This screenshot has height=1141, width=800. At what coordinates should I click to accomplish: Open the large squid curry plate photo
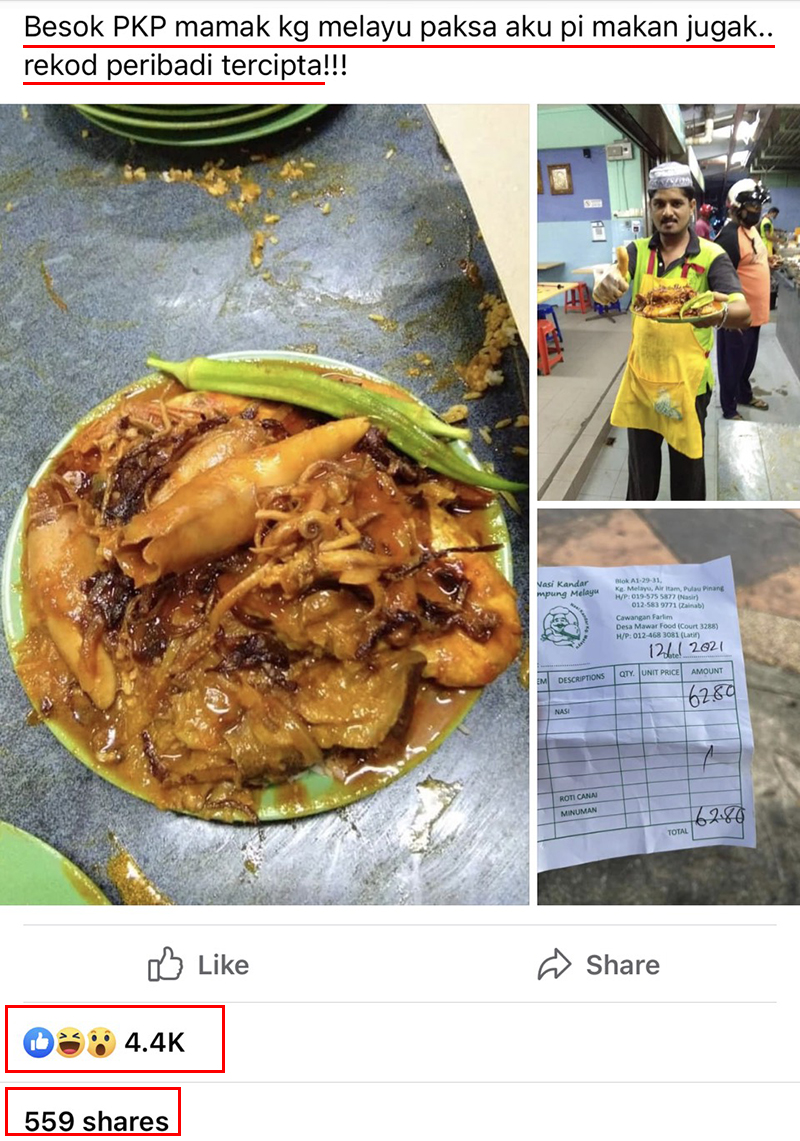pos(264,505)
